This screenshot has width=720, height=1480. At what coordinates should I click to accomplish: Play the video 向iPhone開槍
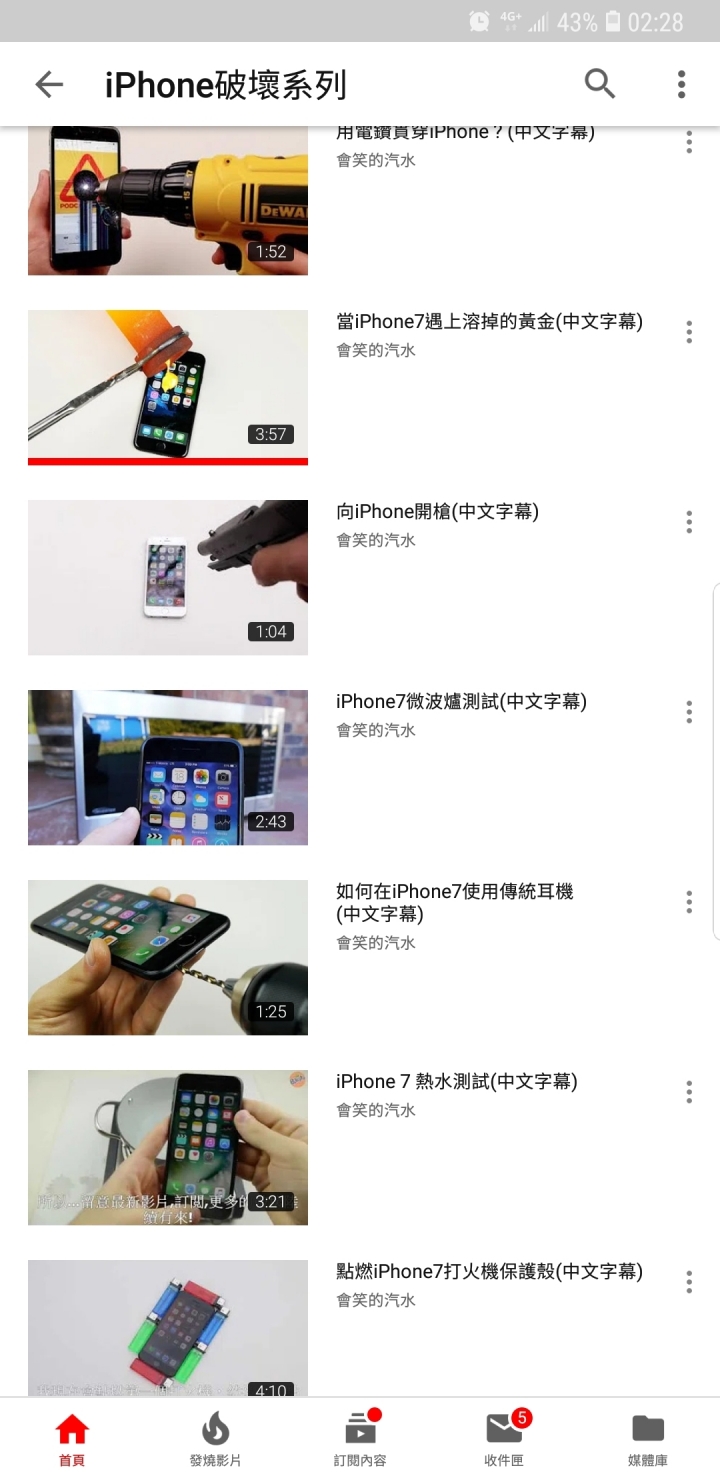[168, 577]
